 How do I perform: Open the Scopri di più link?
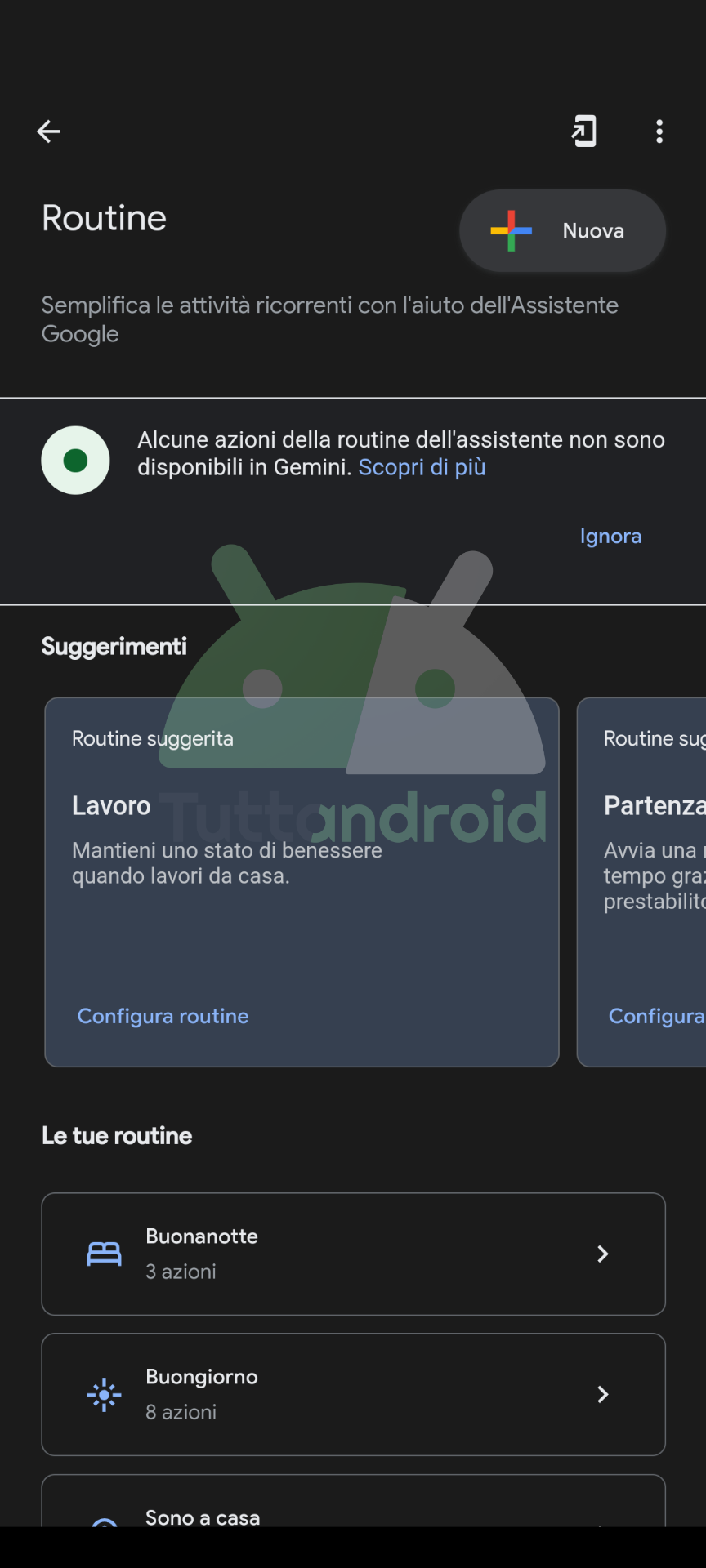tap(422, 467)
